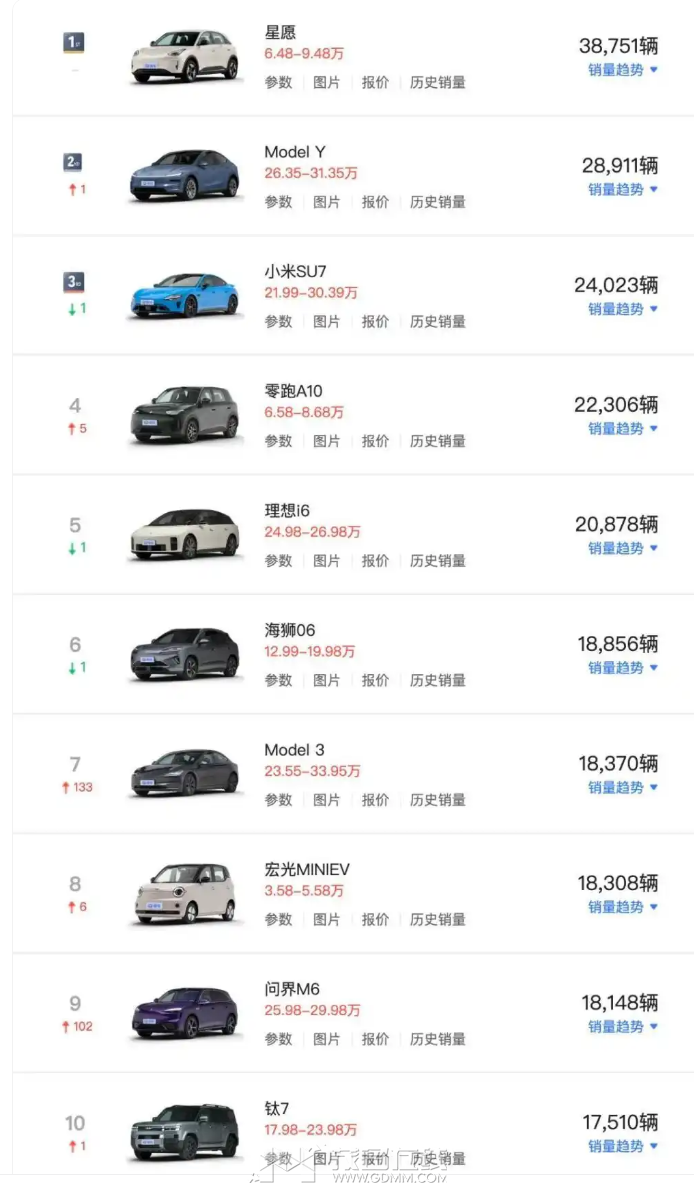
Task: Check 历史销量 of 宏光MINIEV
Action: (x=437, y=920)
